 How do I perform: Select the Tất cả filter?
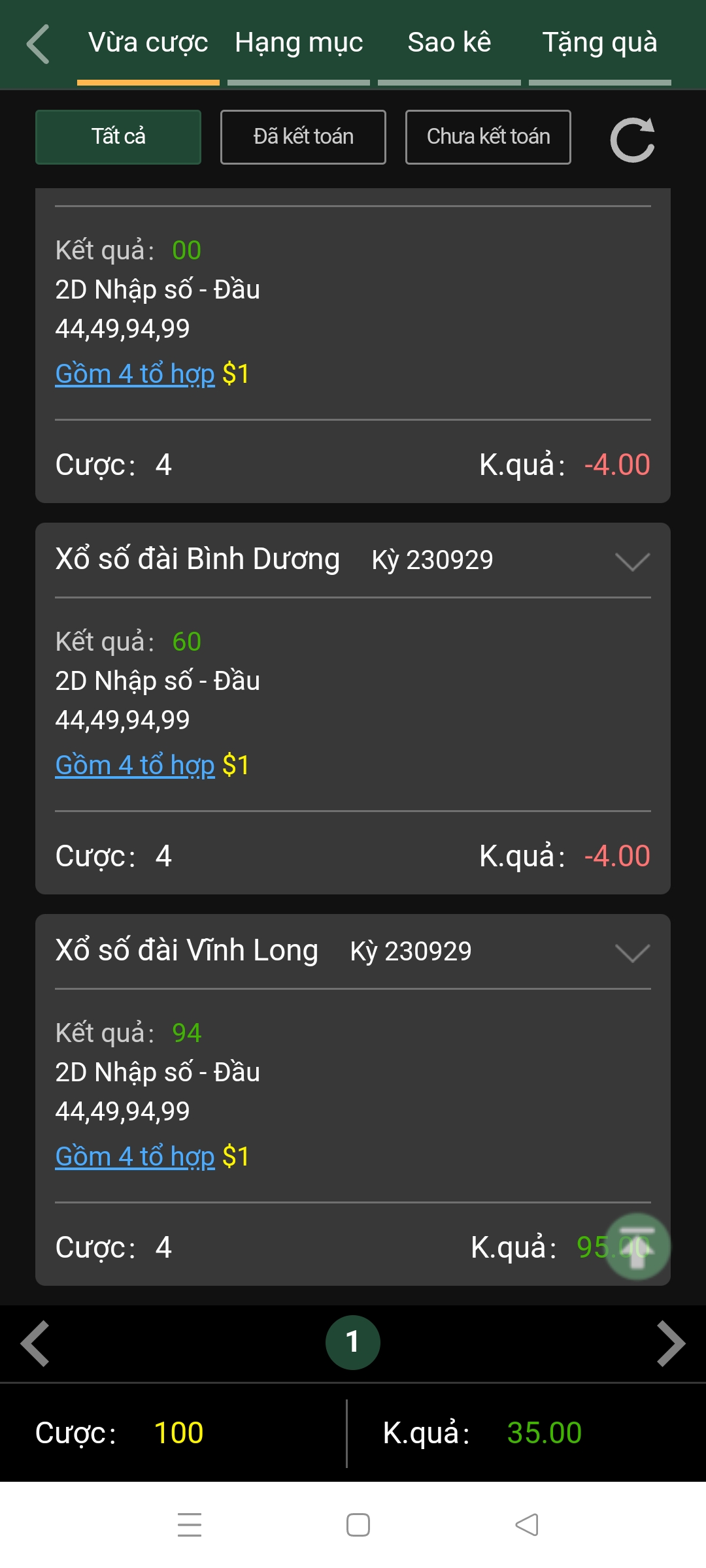(x=118, y=137)
